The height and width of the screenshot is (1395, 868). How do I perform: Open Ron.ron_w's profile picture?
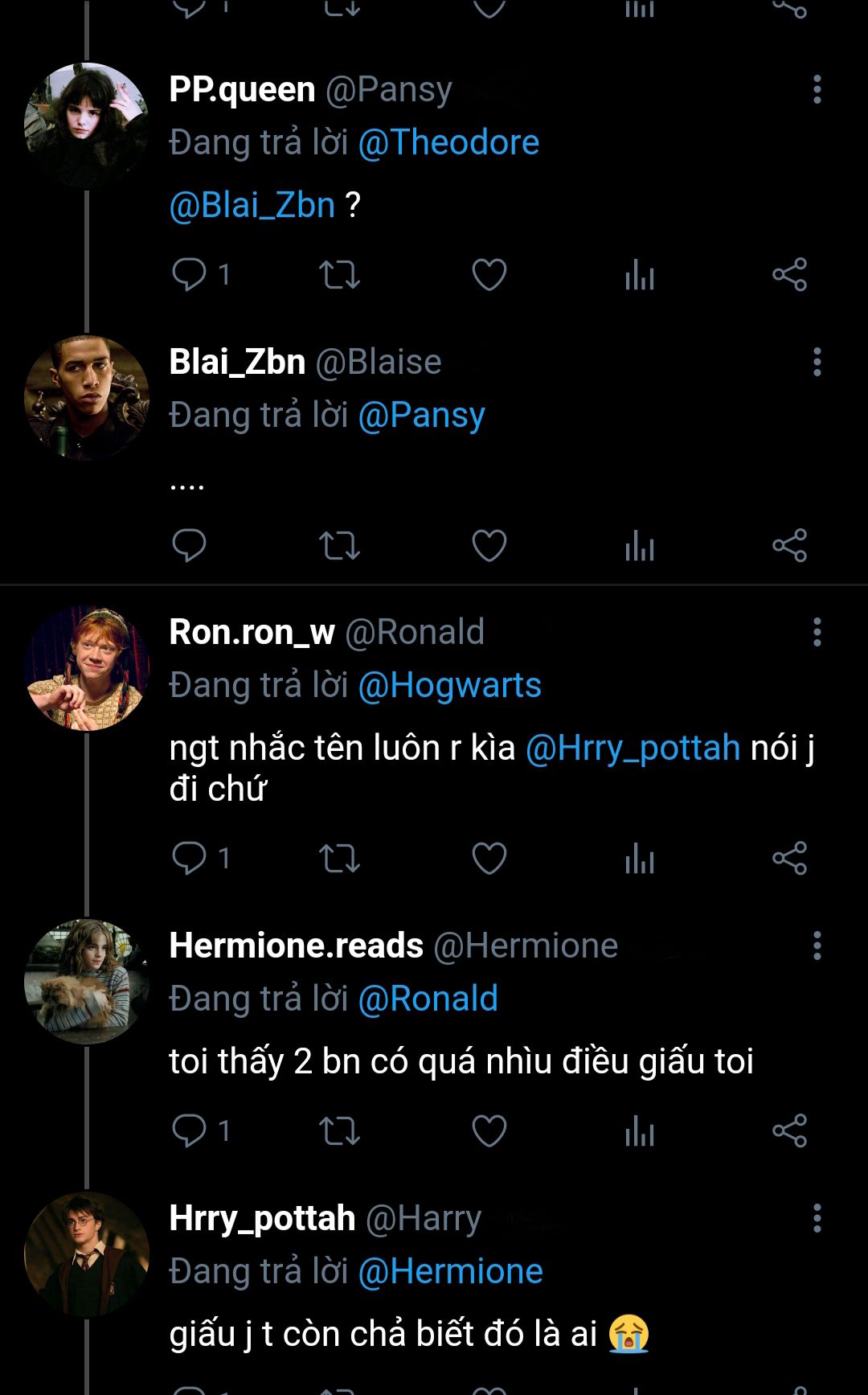pos(87,668)
